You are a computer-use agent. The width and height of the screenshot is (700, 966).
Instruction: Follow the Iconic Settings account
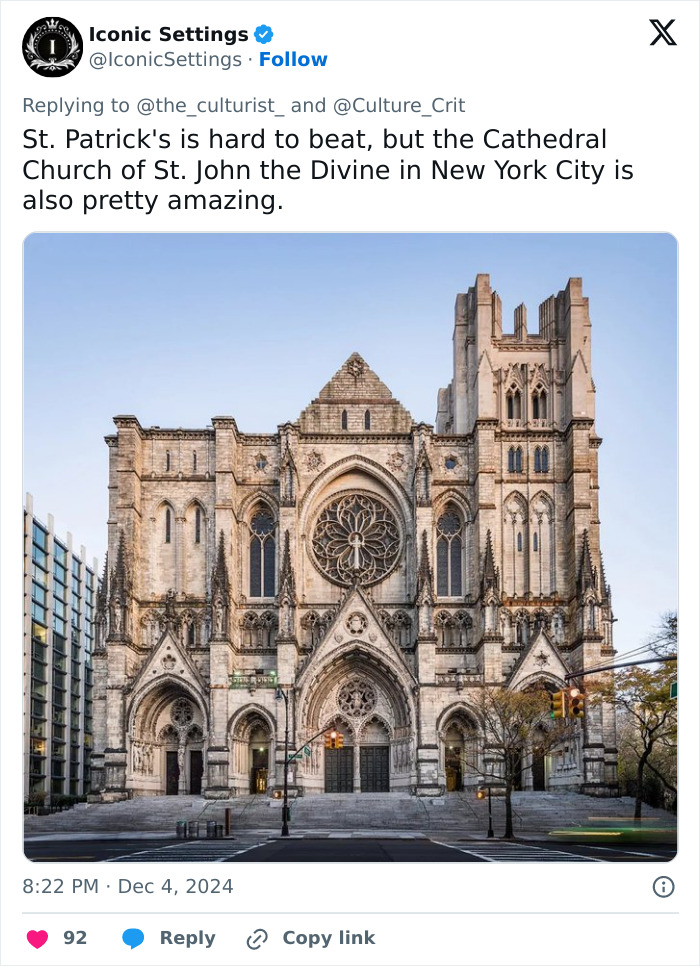coord(293,60)
